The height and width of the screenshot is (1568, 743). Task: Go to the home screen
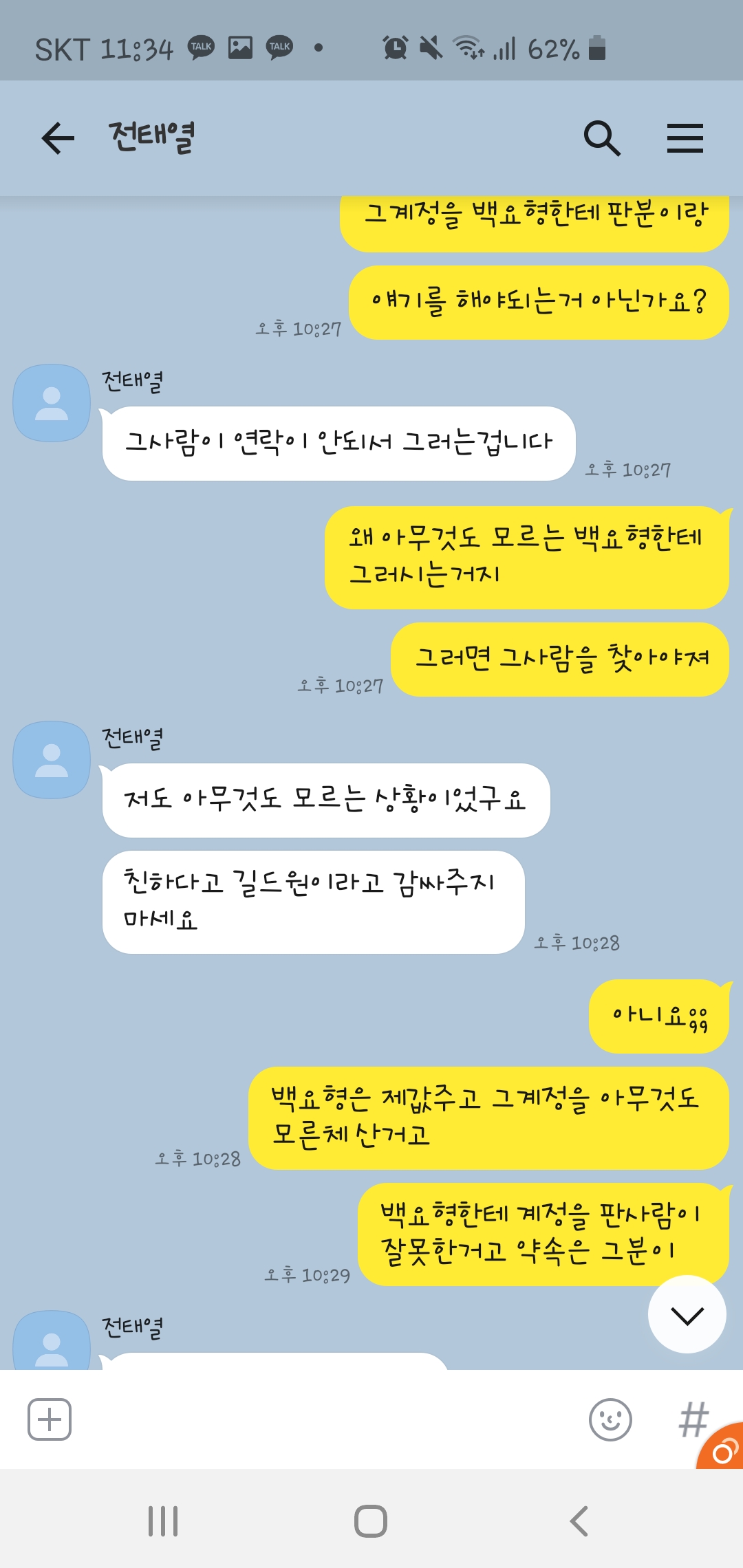371,1521
